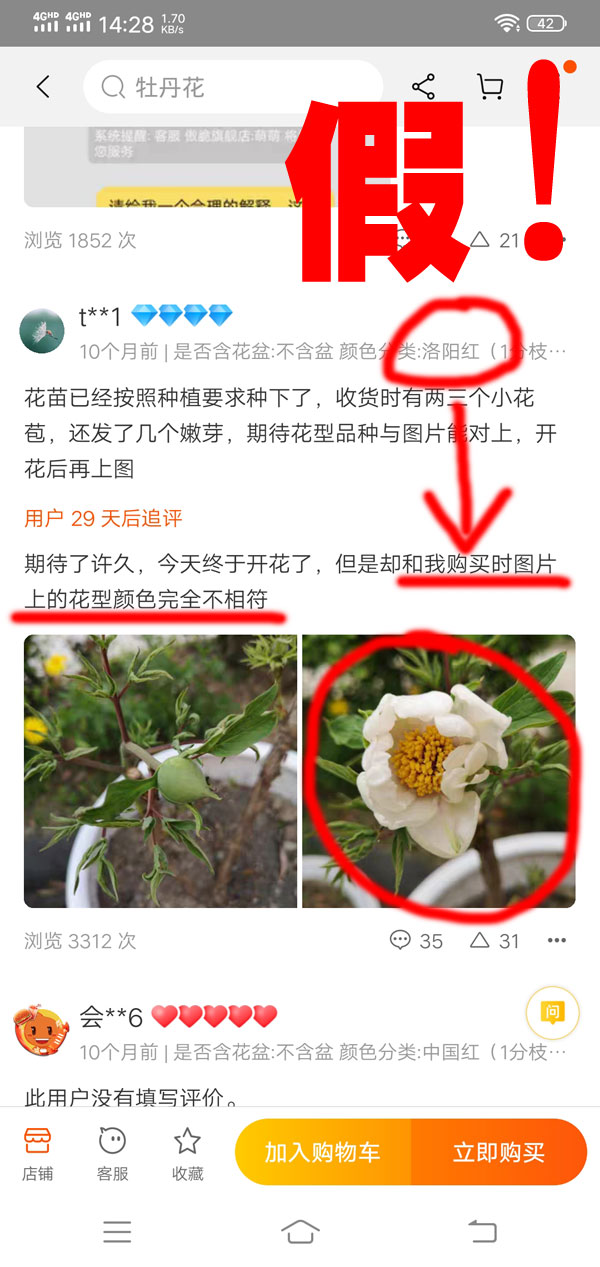Tap the system back button
Viewport: 600px width, 1267px height.
click(x=482, y=1231)
